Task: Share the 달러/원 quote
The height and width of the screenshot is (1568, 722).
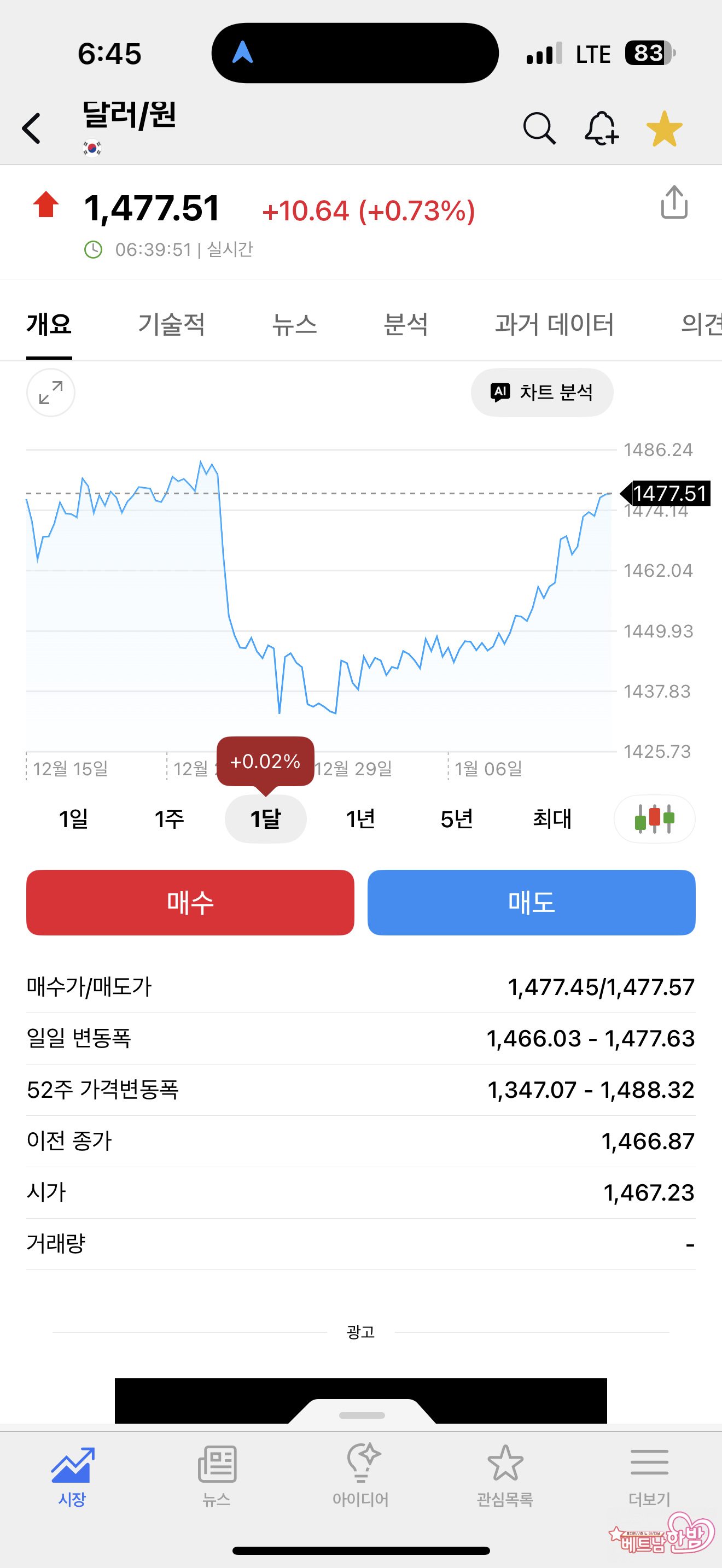Action: click(x=674, y=202)
